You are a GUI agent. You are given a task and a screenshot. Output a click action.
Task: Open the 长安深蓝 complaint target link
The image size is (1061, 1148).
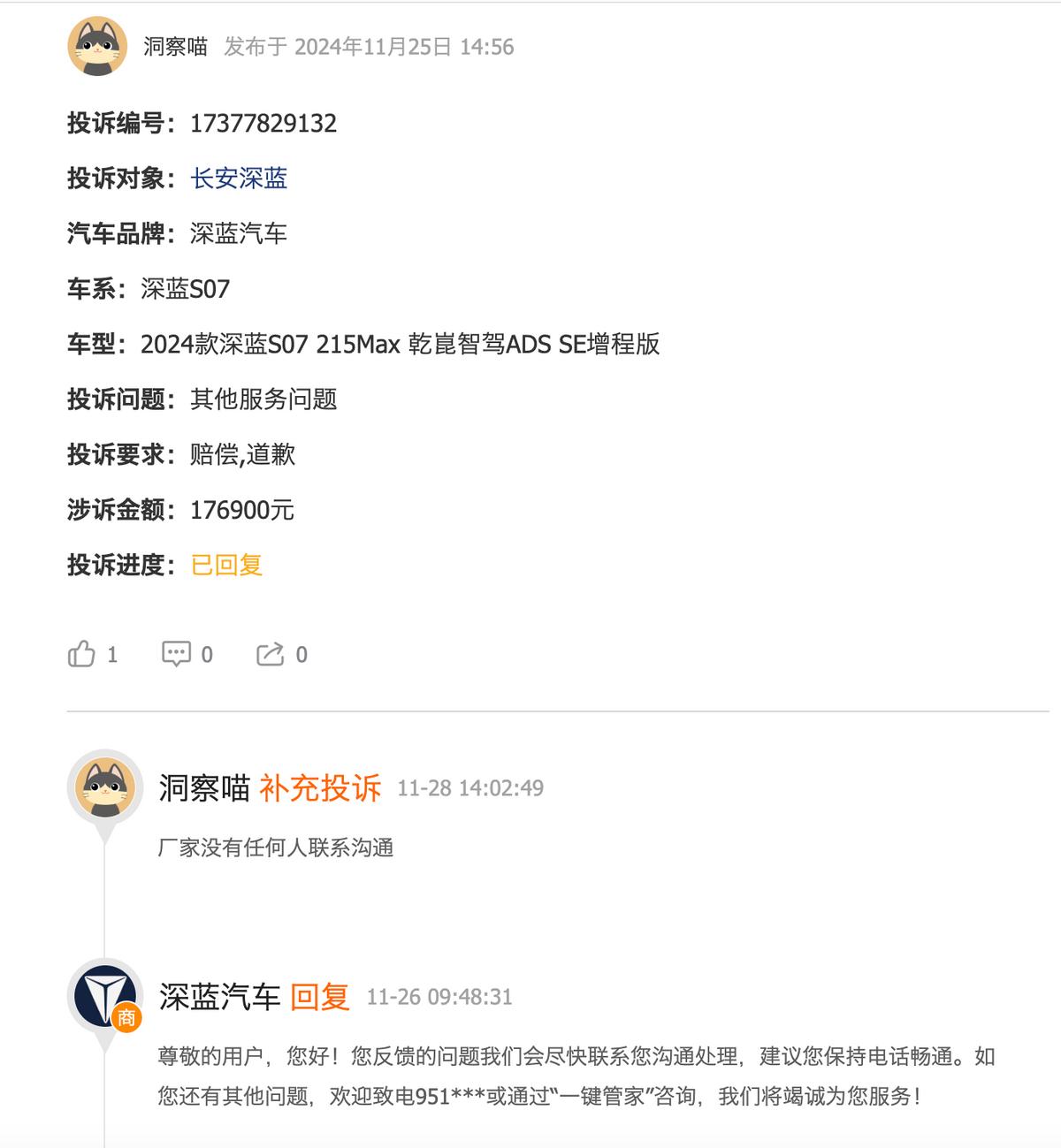pos(239,179)
